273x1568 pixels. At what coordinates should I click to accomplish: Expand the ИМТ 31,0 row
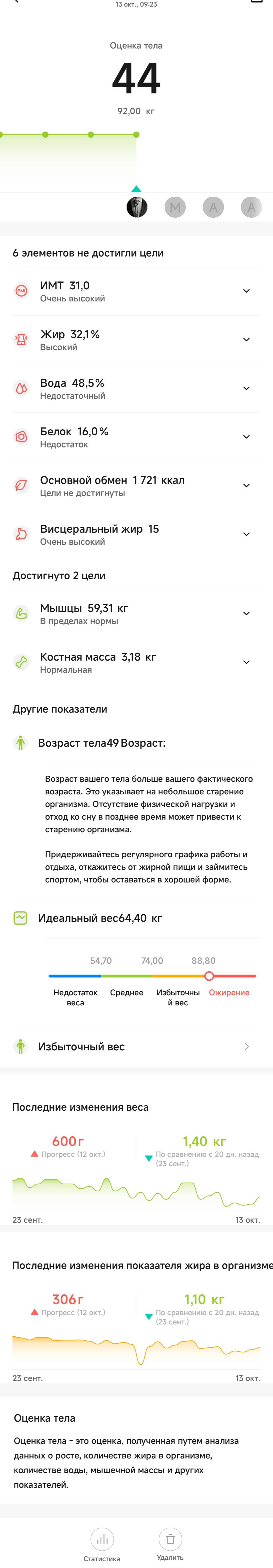pyautogui.click(x=136, y=291)
